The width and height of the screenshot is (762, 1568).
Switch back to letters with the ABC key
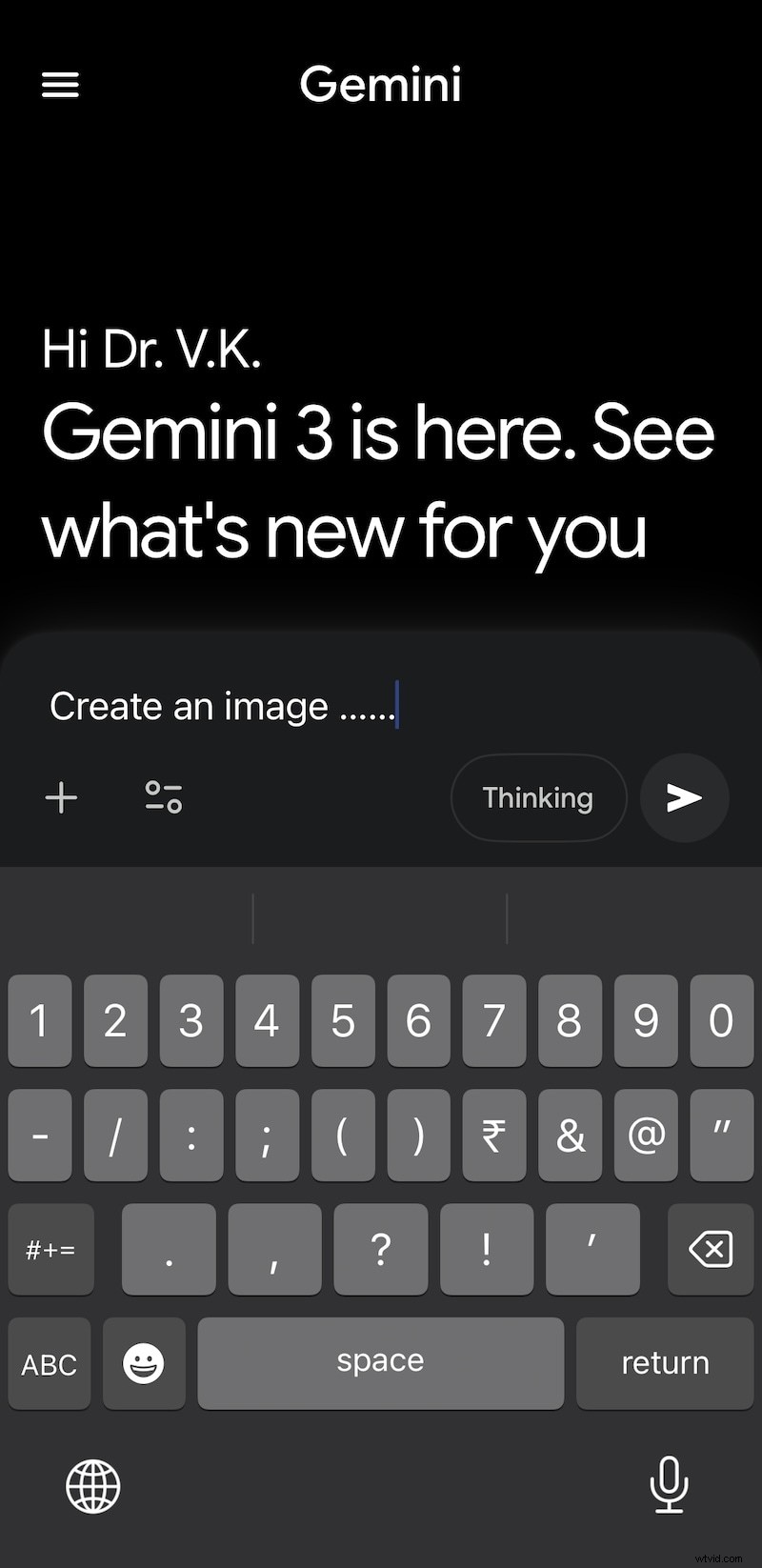(x=49, y=1363)
